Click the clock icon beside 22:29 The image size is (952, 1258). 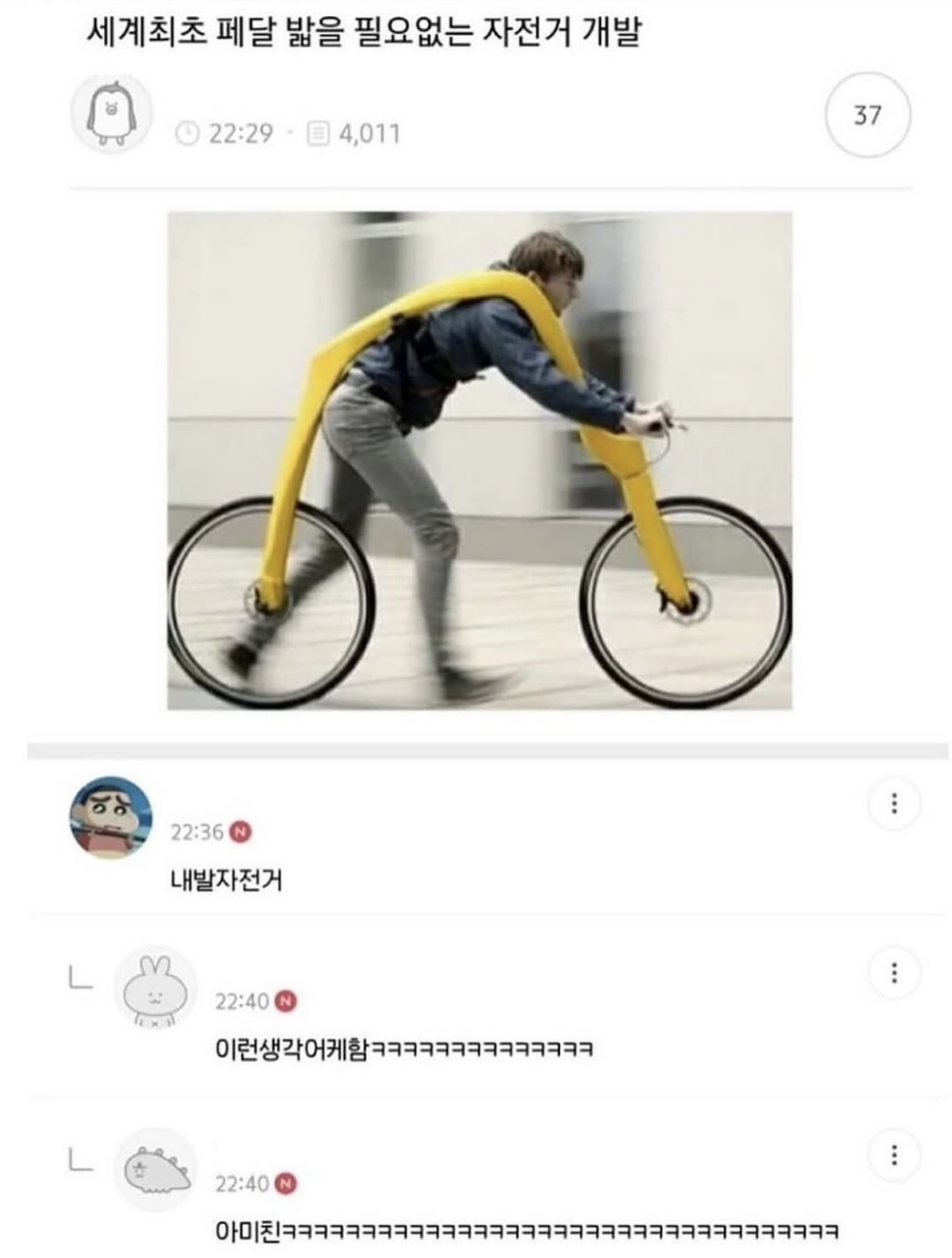point(187,130)
